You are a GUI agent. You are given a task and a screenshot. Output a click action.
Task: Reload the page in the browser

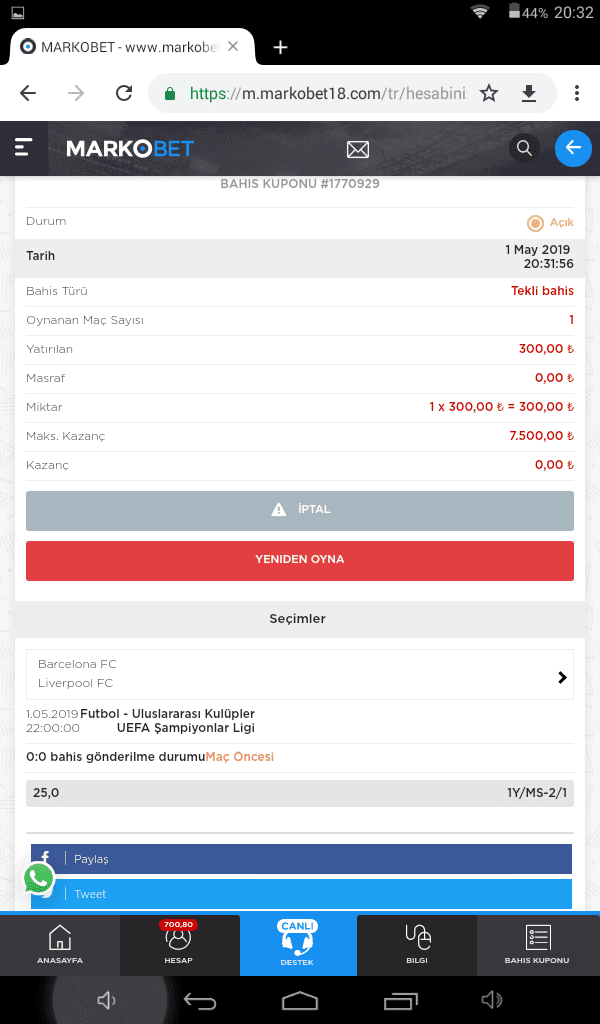click(x=124, y=93)
